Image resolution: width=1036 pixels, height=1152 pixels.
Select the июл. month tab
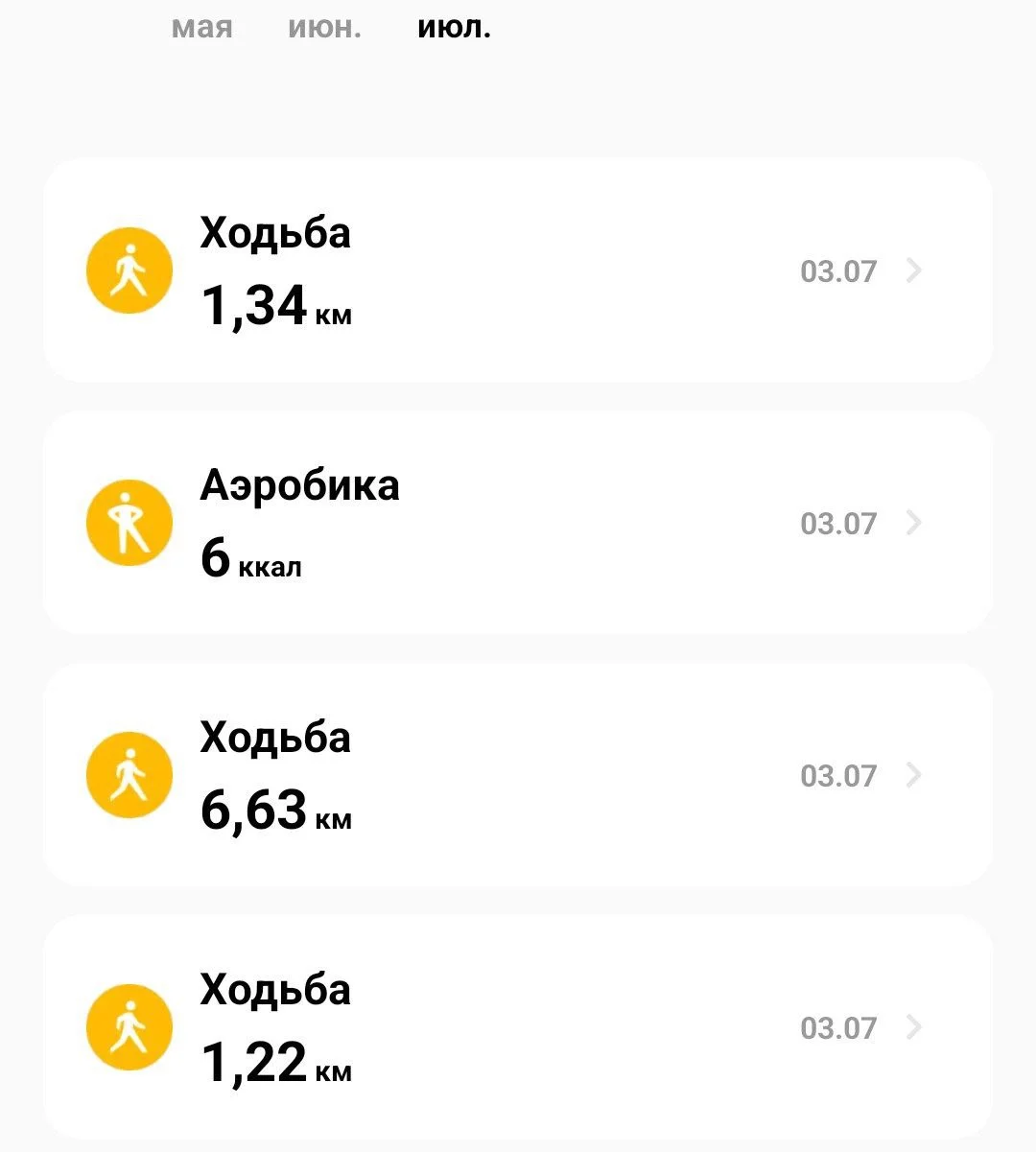(454, 28)
